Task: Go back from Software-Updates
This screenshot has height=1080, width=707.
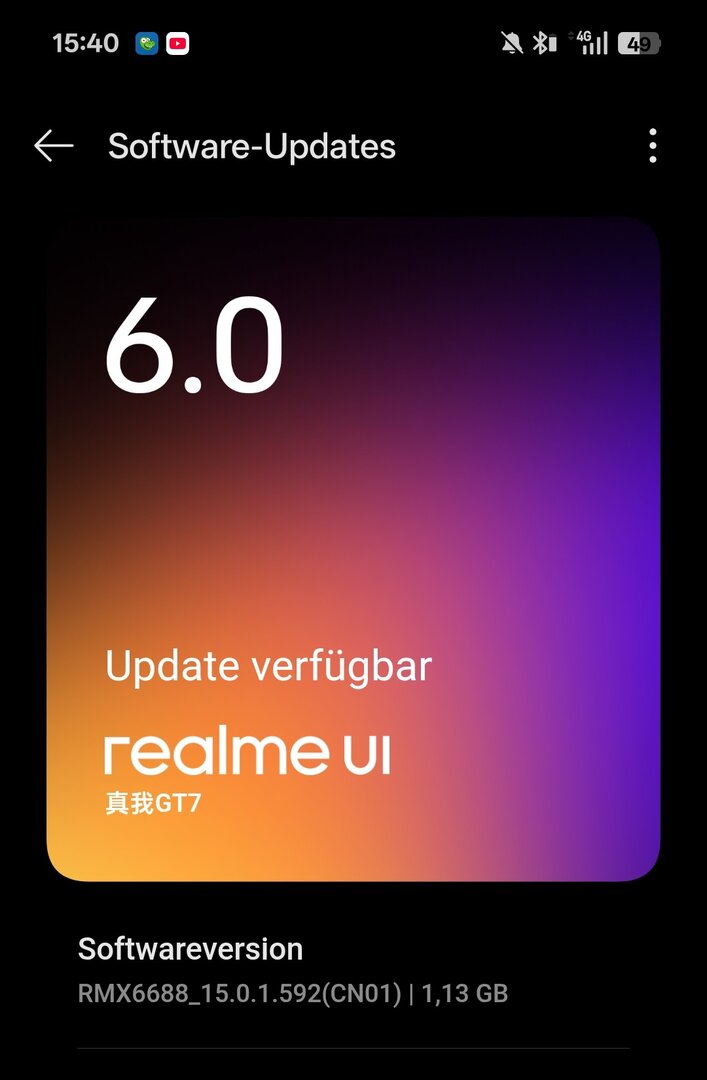Action: [54, 146]
